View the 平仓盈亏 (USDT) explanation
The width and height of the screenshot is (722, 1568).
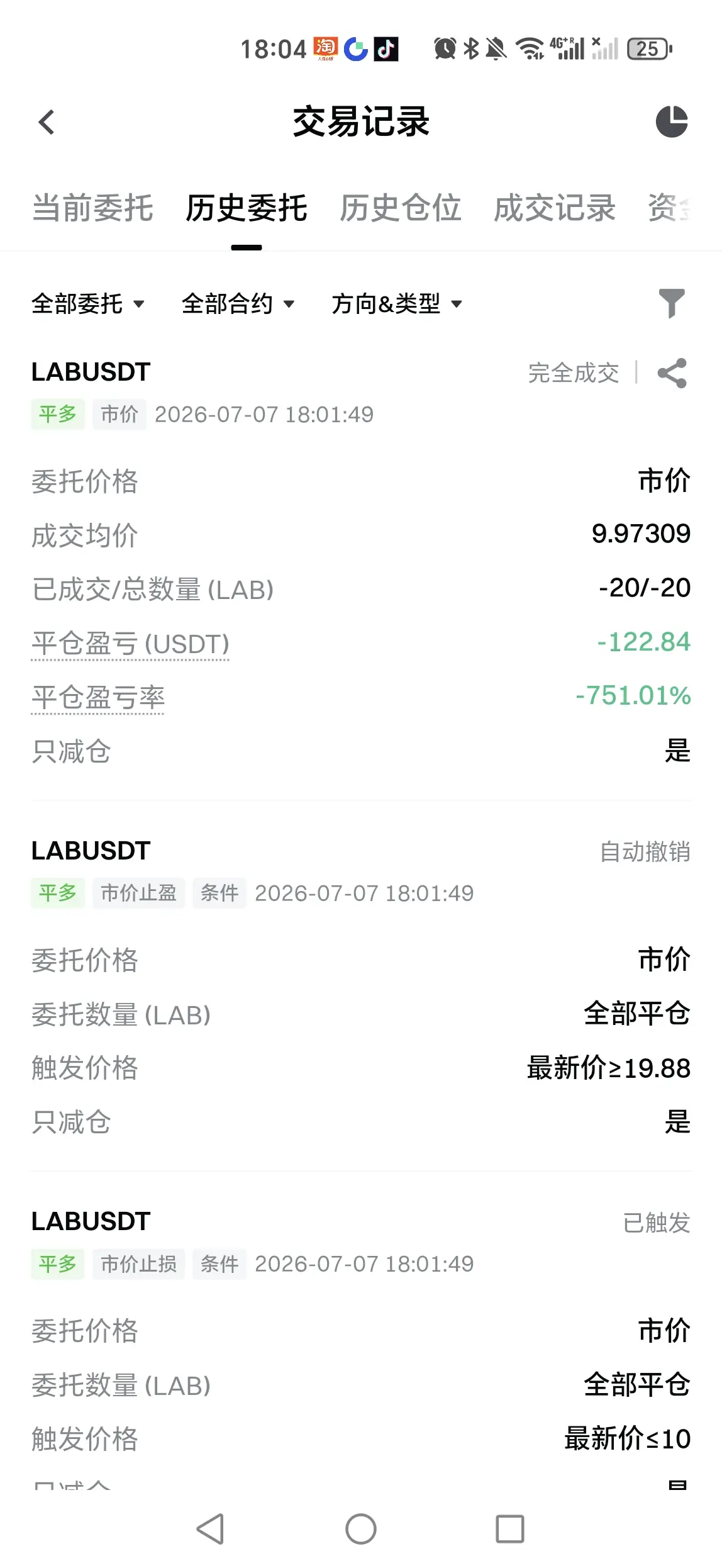coord(130,644)
